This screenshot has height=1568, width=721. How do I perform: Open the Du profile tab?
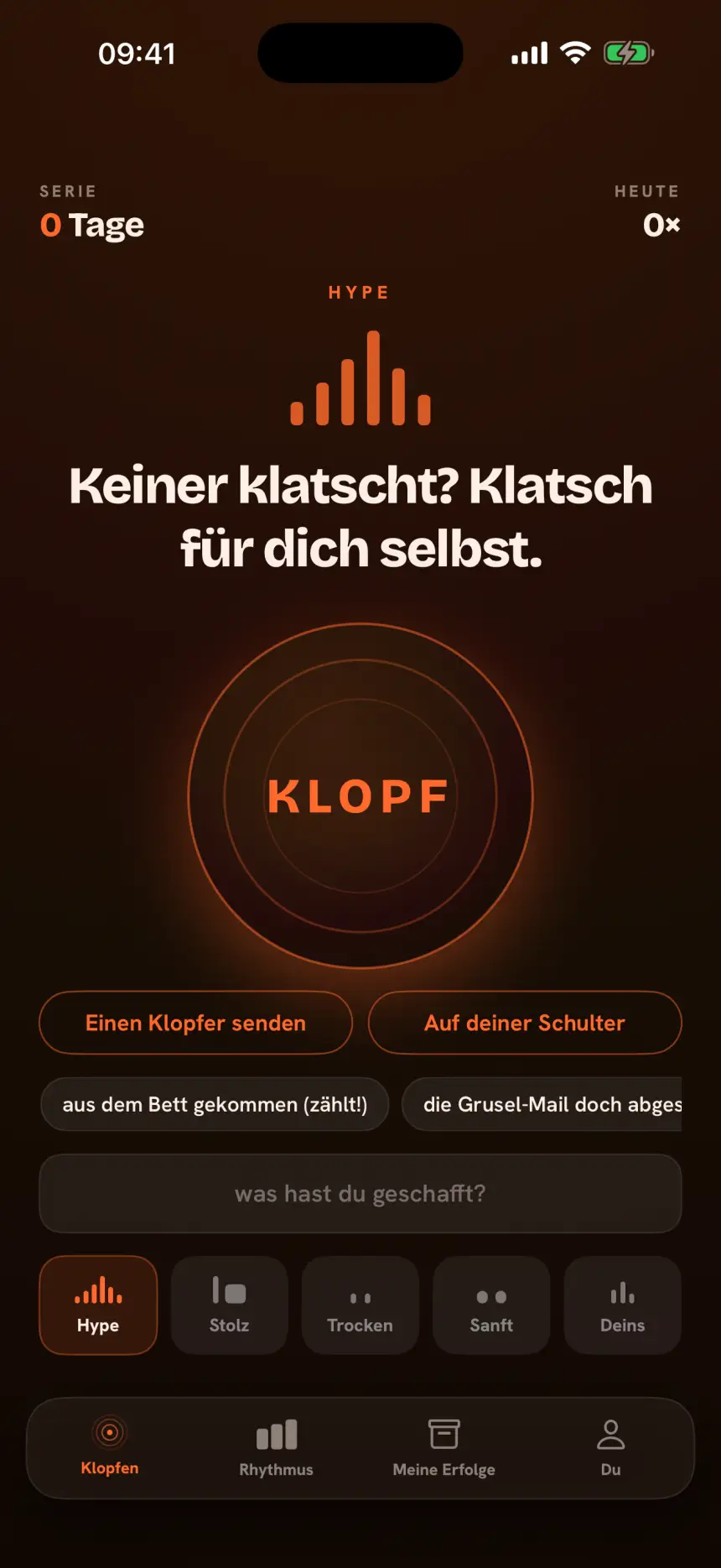point(610,1447)
